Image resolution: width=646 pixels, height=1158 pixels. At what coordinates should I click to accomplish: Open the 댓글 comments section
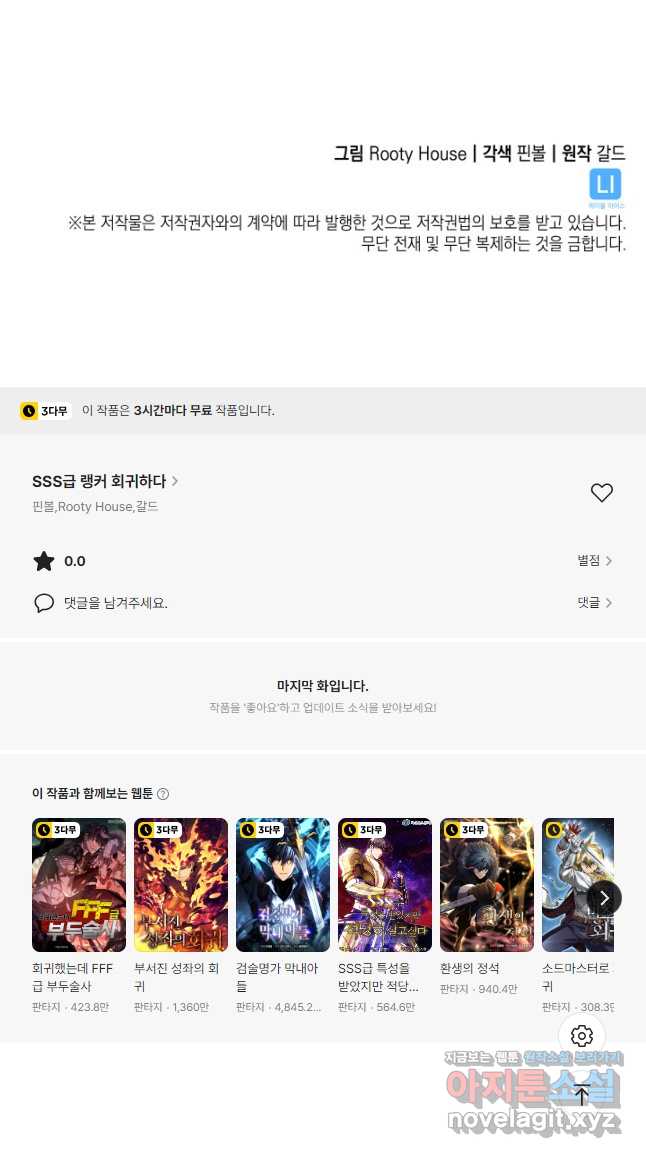point(594,603)
